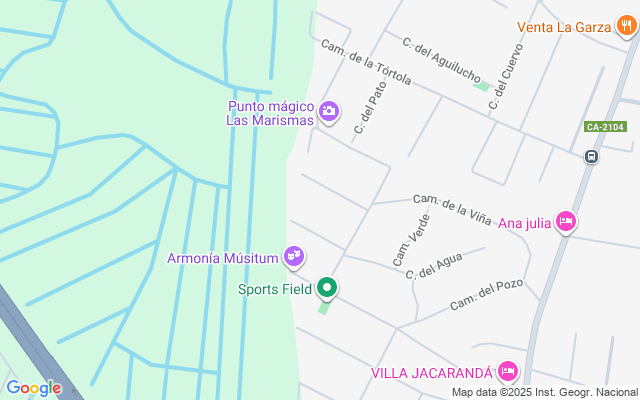Image resolution: width=640 pixels, height=400 pixels.
Task: Open the Sports Field green pin
Action: point(327,289)
